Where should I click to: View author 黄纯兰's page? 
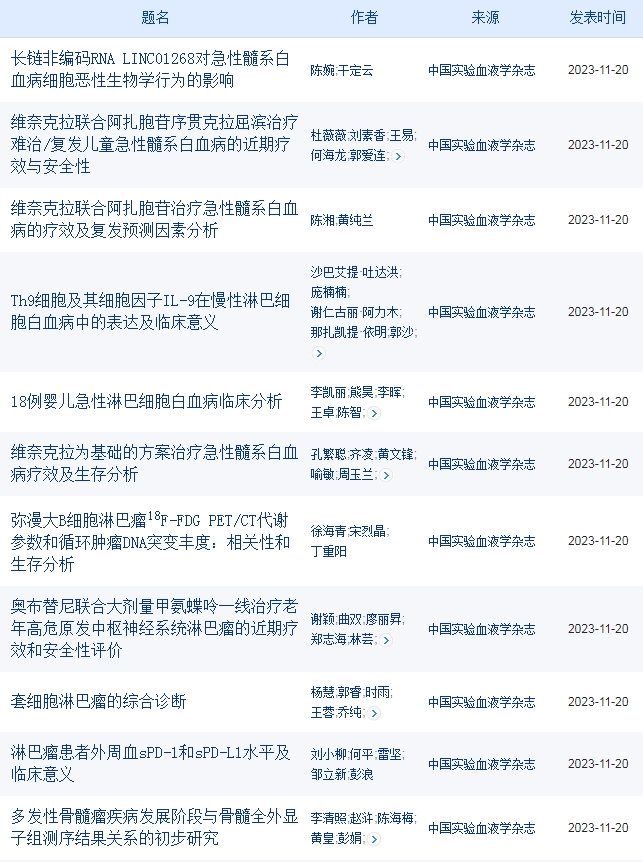[355, 220]
